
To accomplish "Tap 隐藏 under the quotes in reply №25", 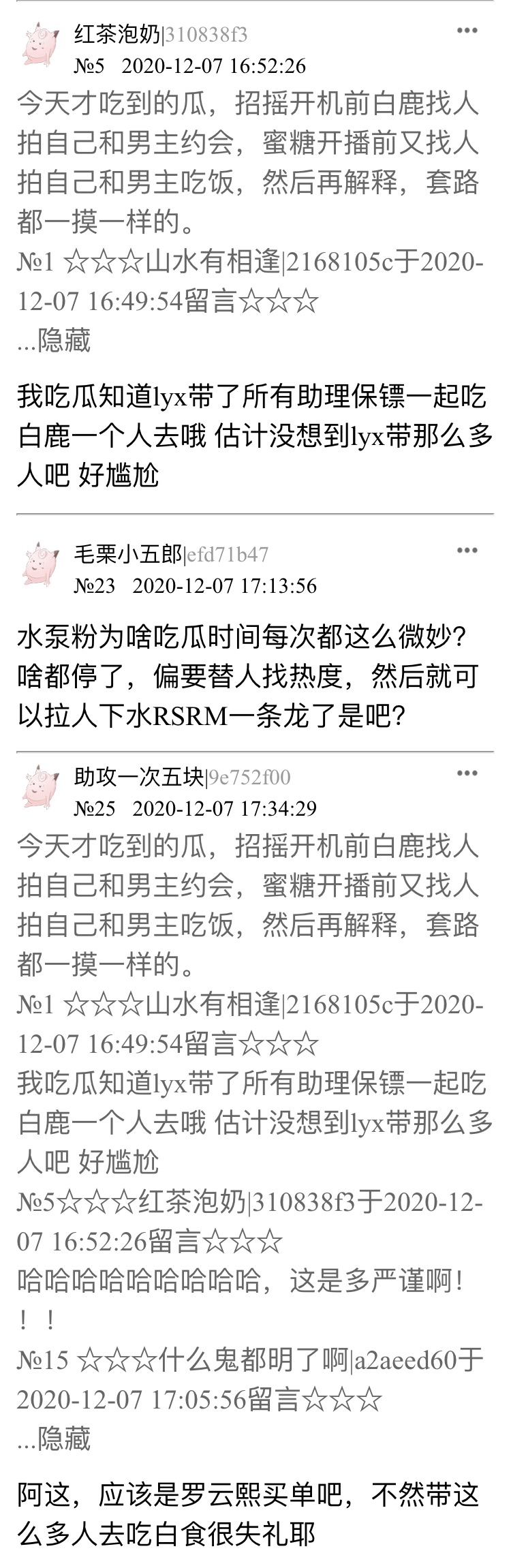I will [55, 1439].
